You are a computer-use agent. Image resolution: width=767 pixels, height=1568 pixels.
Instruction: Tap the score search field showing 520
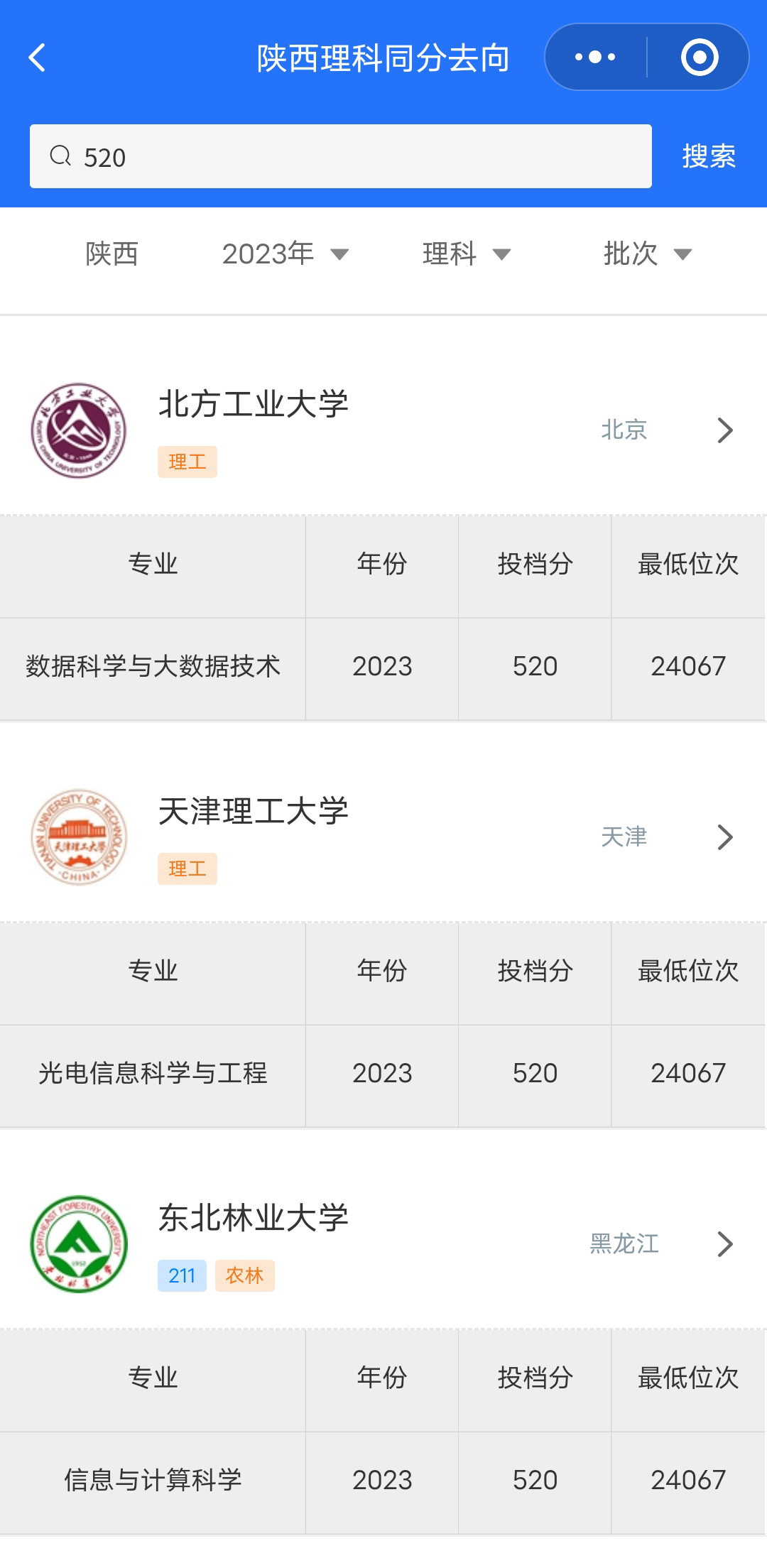click(341, 156)
